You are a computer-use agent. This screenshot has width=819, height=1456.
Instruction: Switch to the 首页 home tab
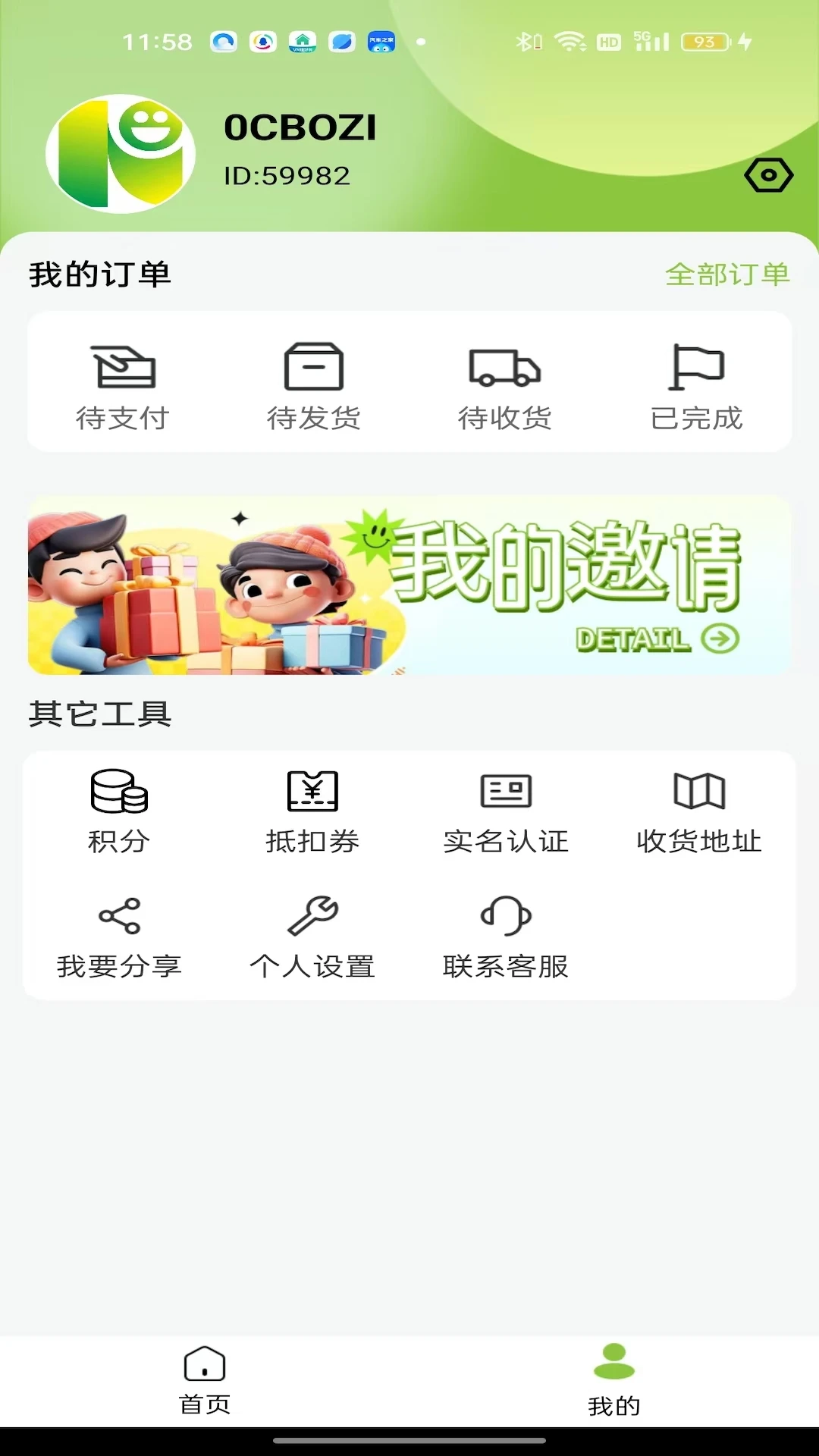[x=204, y=1382]
